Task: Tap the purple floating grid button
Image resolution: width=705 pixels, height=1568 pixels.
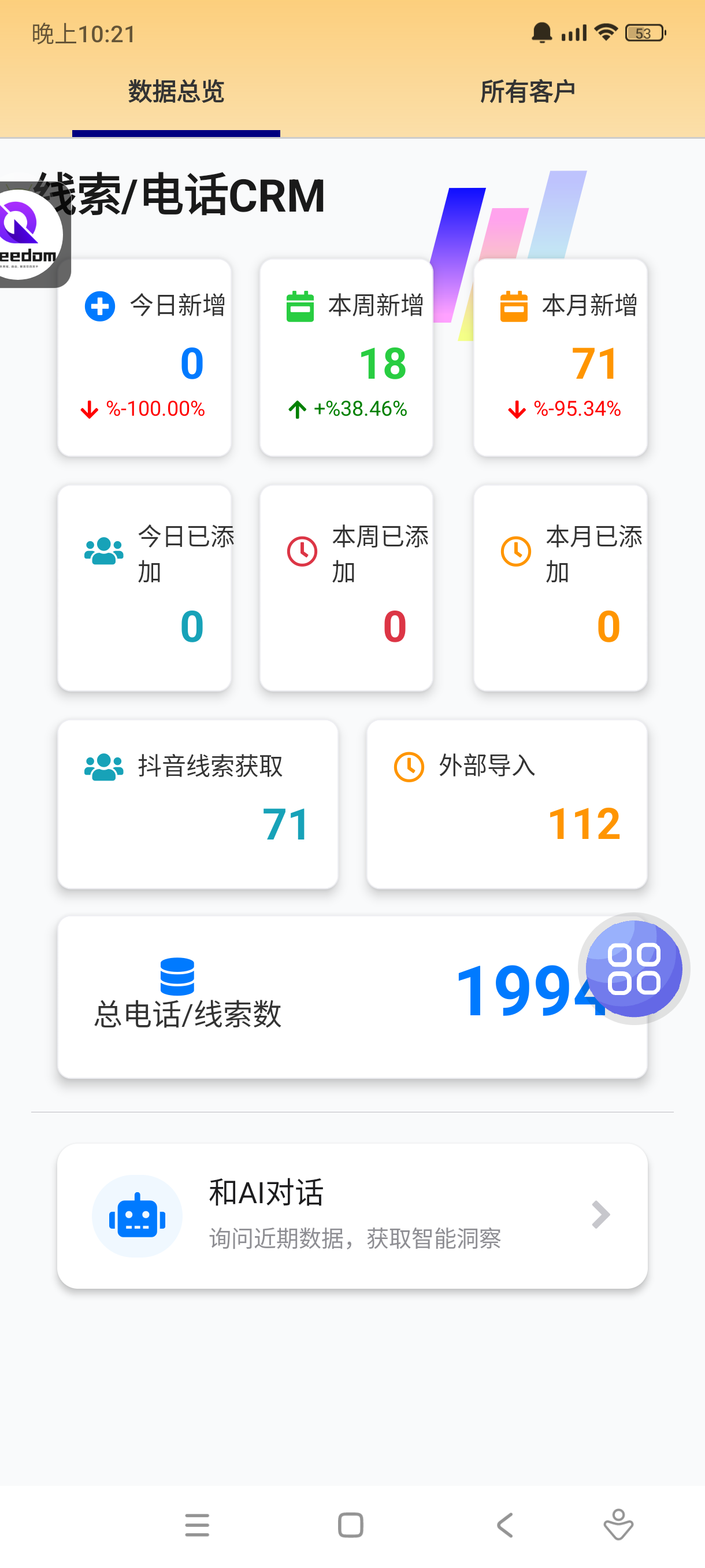Action: [x=633, y=968]
